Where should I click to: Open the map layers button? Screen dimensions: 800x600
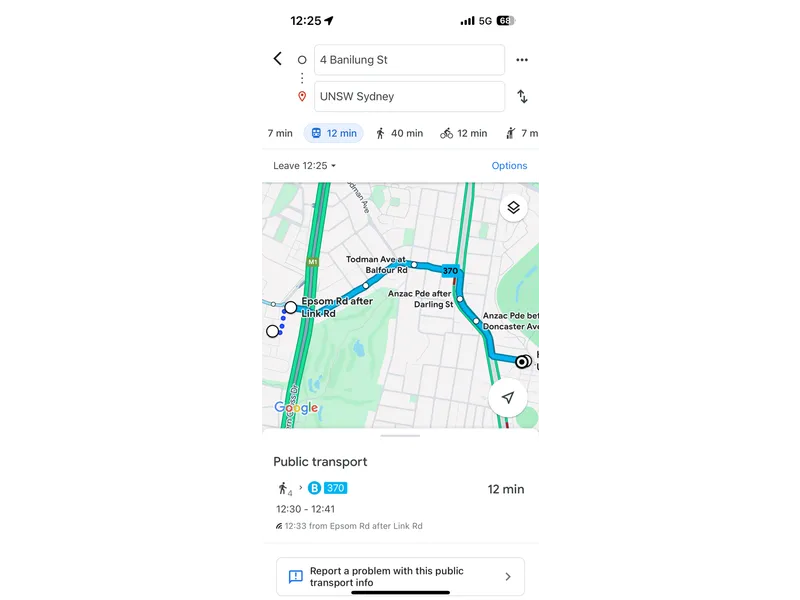513,208
